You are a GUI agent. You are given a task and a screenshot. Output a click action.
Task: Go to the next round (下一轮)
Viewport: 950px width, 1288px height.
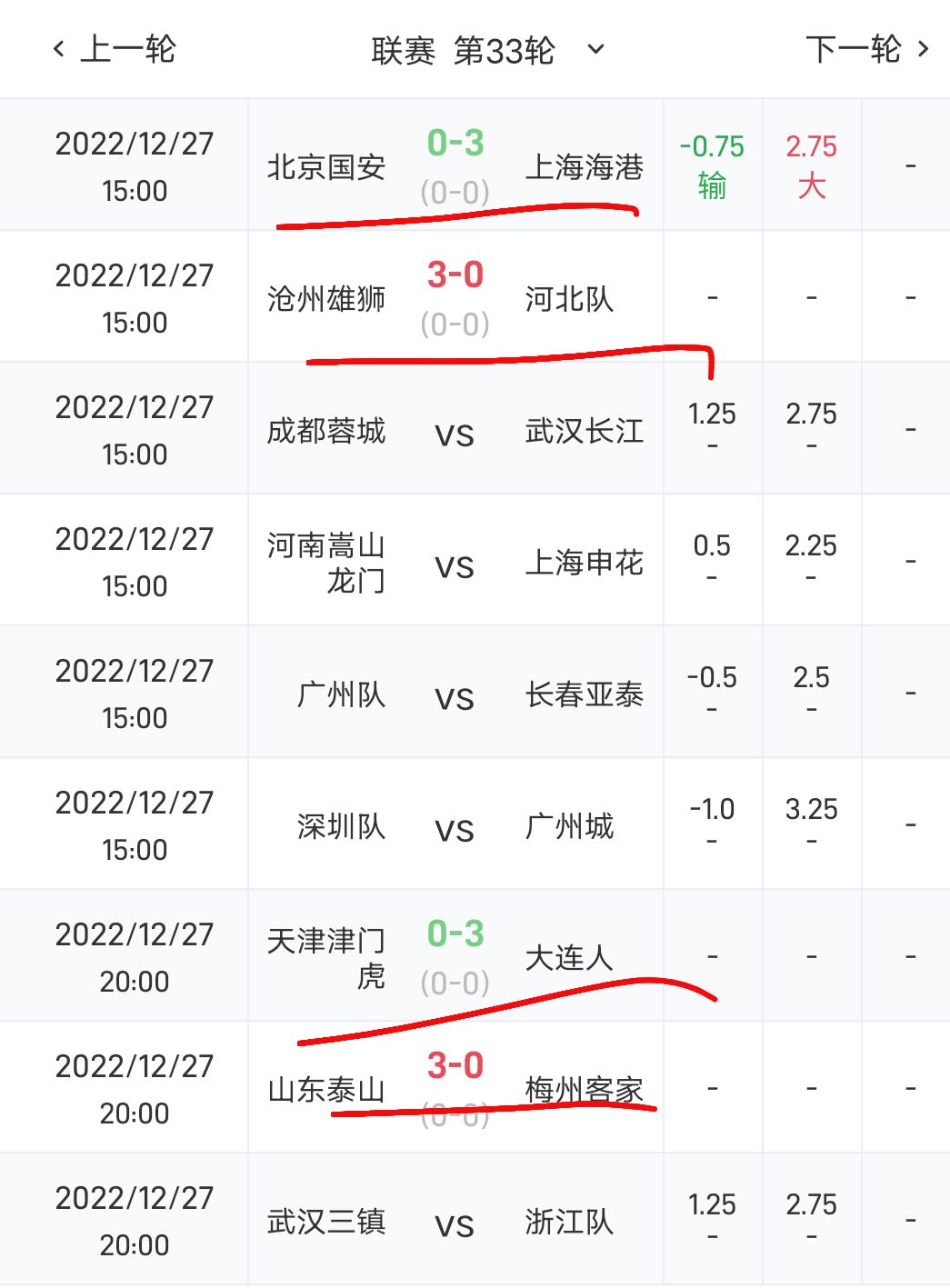tap(866, 49)
